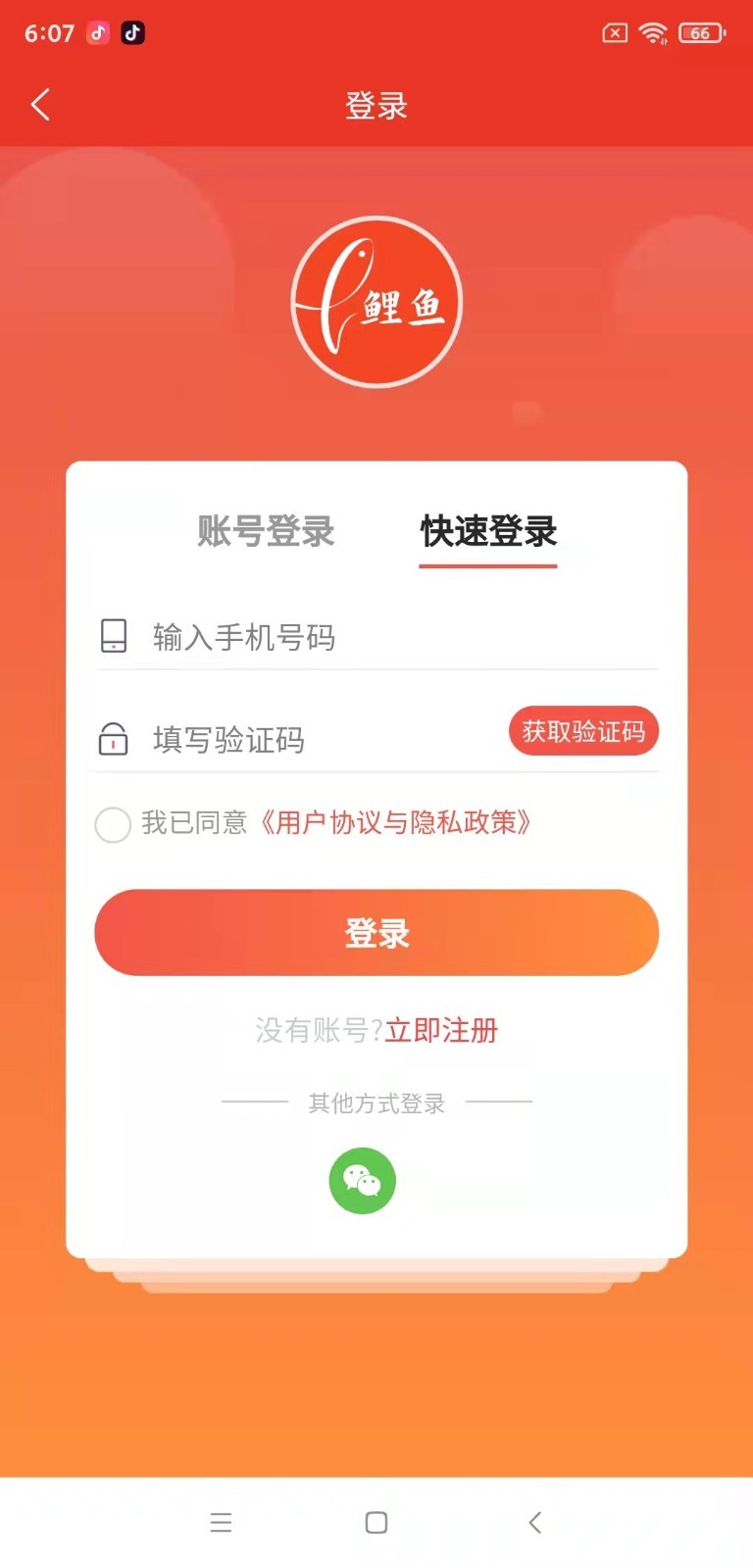Open recent apps from the navigation bar

tap(221, 1523)
